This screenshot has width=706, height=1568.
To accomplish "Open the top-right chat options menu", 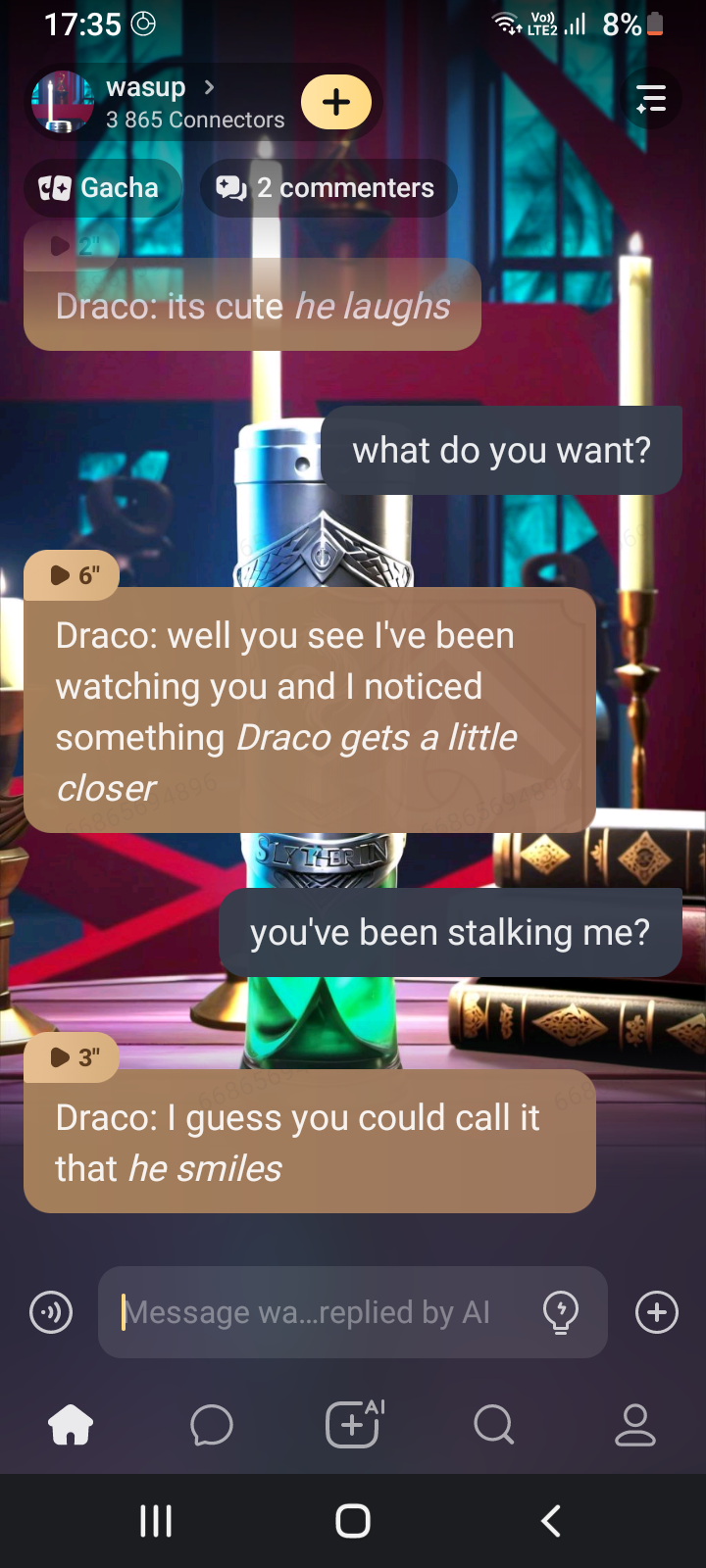I will [x=651, y=99].
